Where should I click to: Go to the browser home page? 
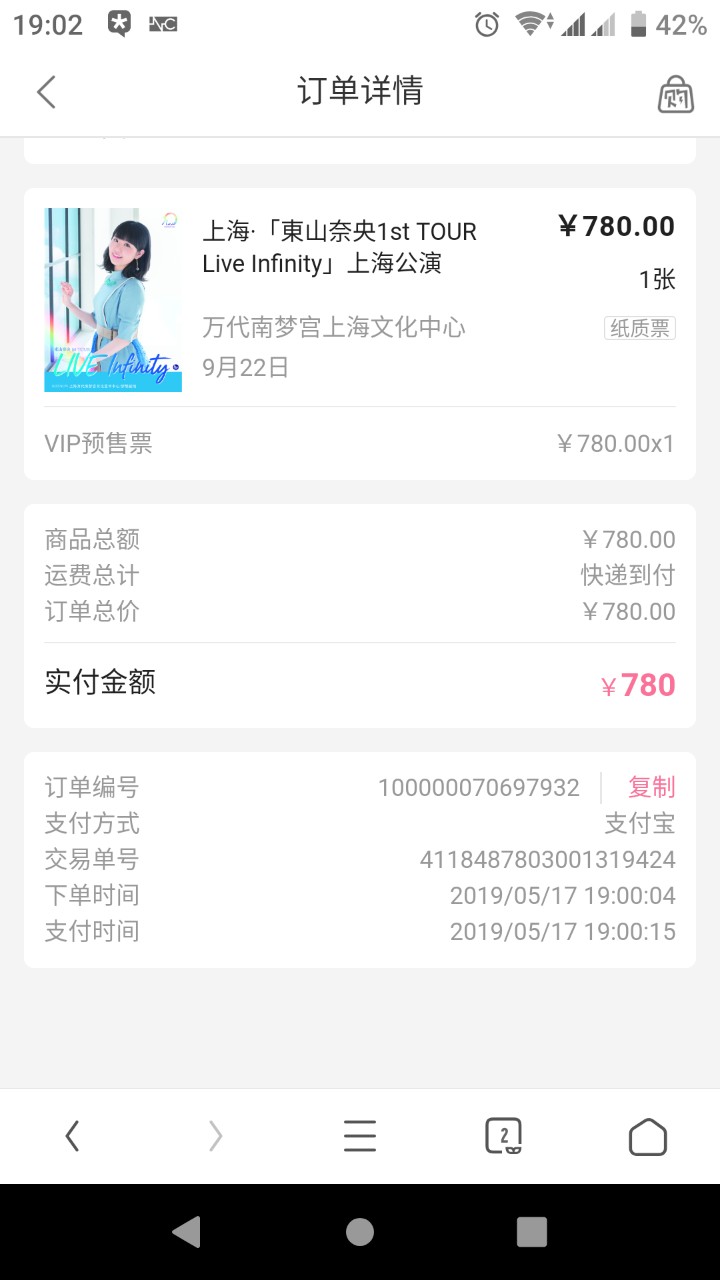click(647, 1136)
